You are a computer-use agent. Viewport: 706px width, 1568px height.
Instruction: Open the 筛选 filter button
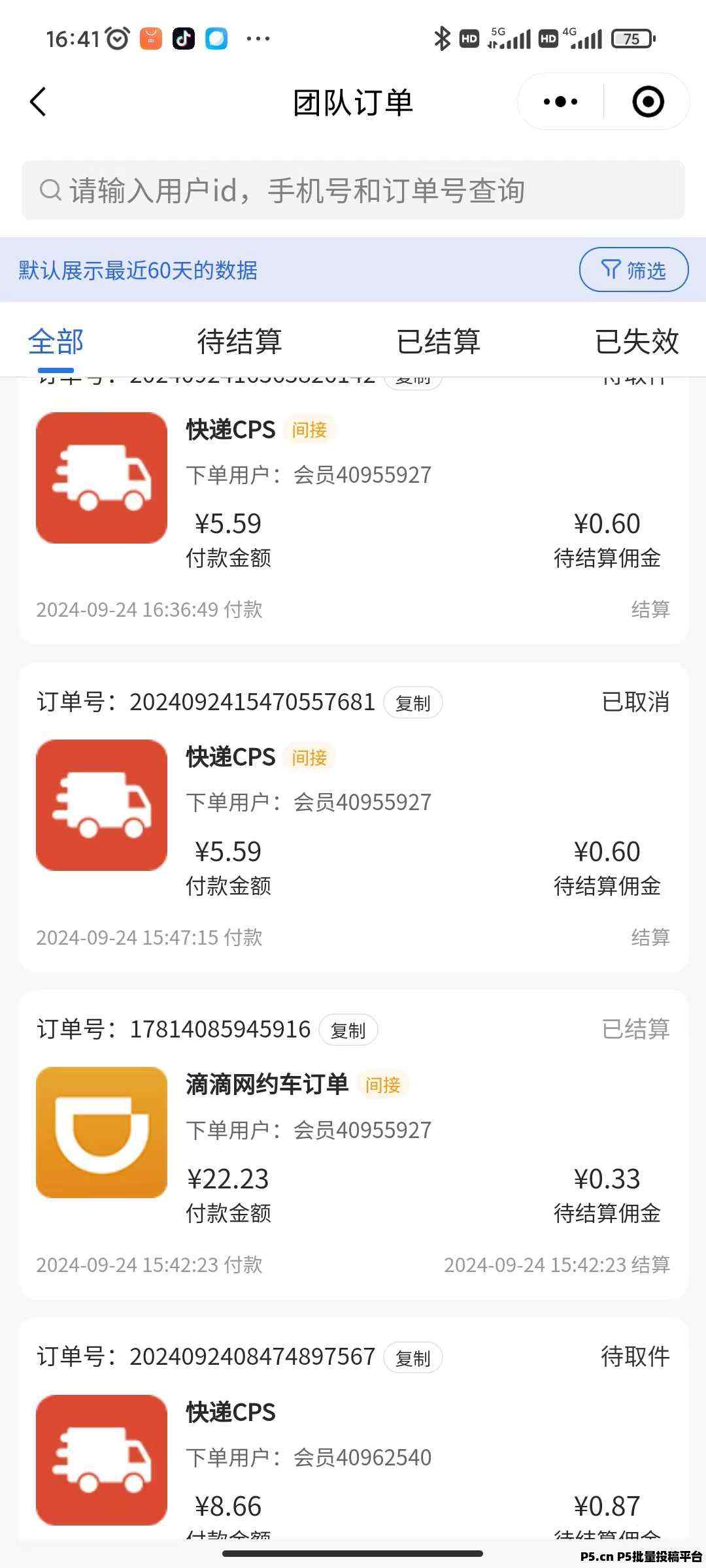633,270
